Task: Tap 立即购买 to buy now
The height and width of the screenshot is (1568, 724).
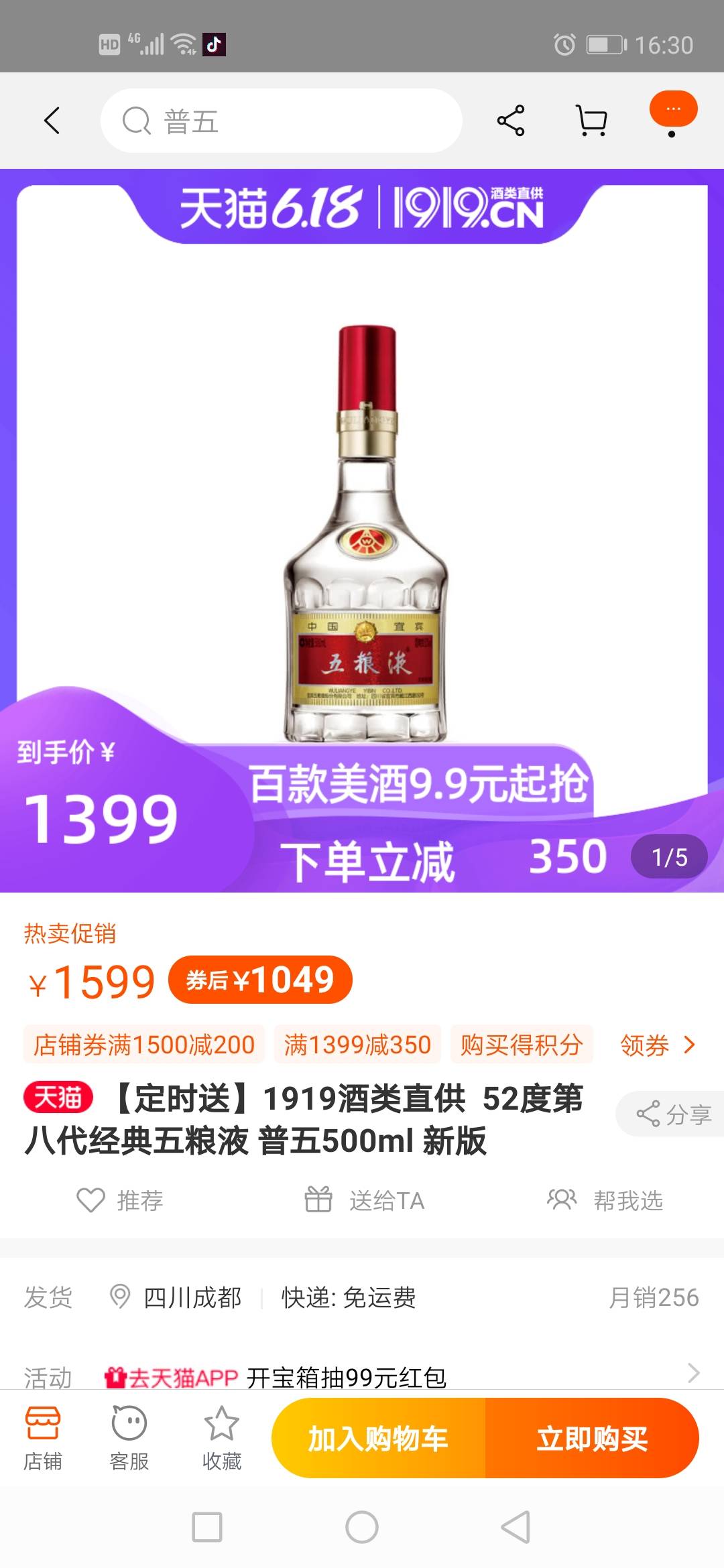Action: (592, 1438)
